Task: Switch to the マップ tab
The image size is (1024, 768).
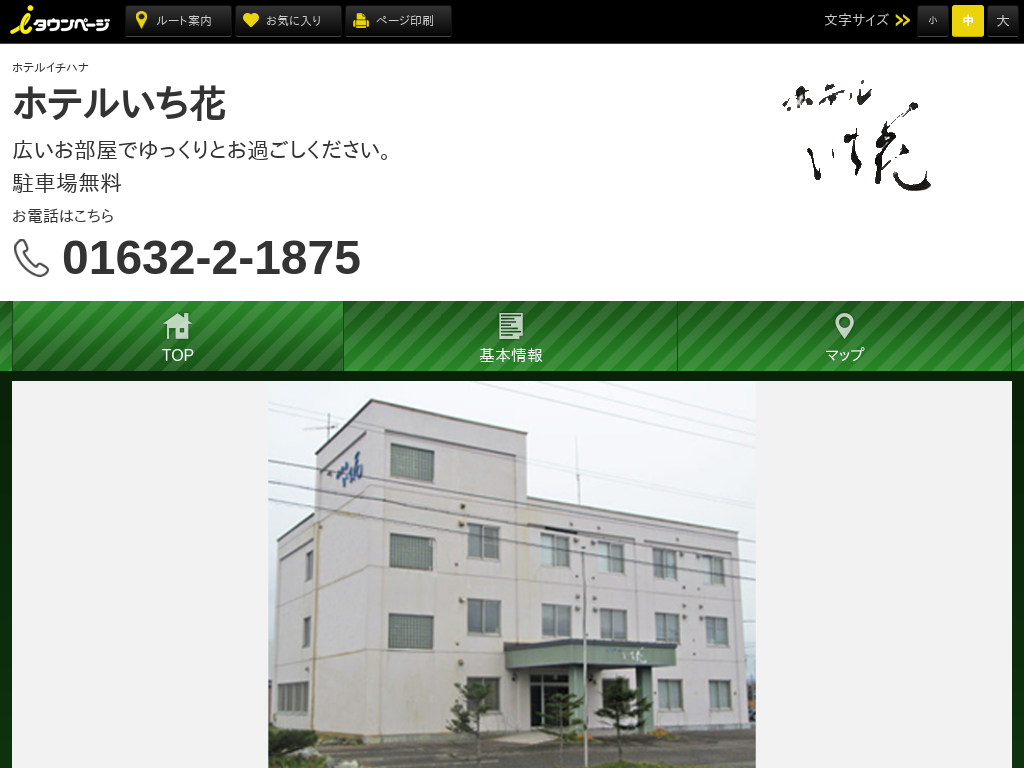Action: pos(844,338)
